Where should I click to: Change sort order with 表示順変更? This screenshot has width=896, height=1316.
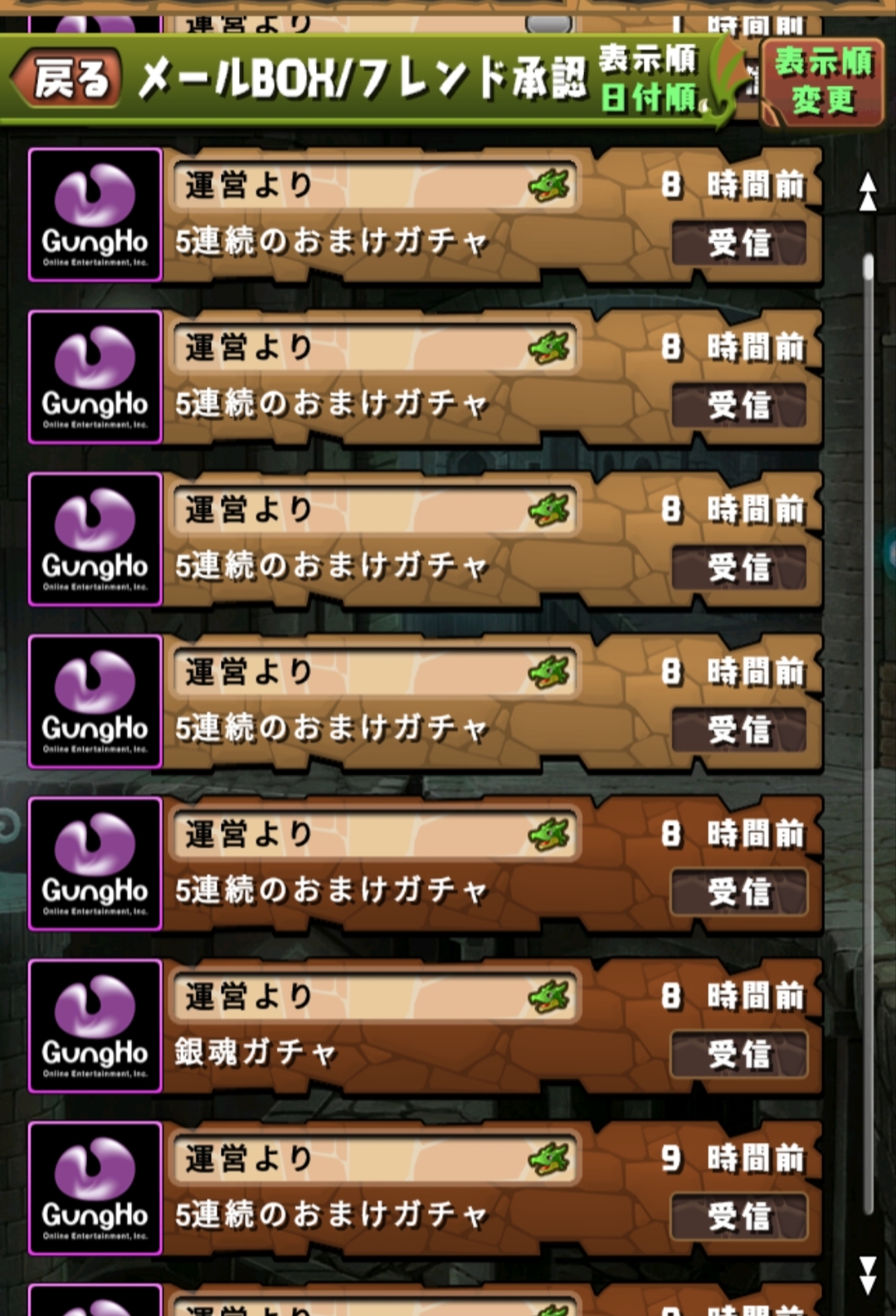coord(822,80)
